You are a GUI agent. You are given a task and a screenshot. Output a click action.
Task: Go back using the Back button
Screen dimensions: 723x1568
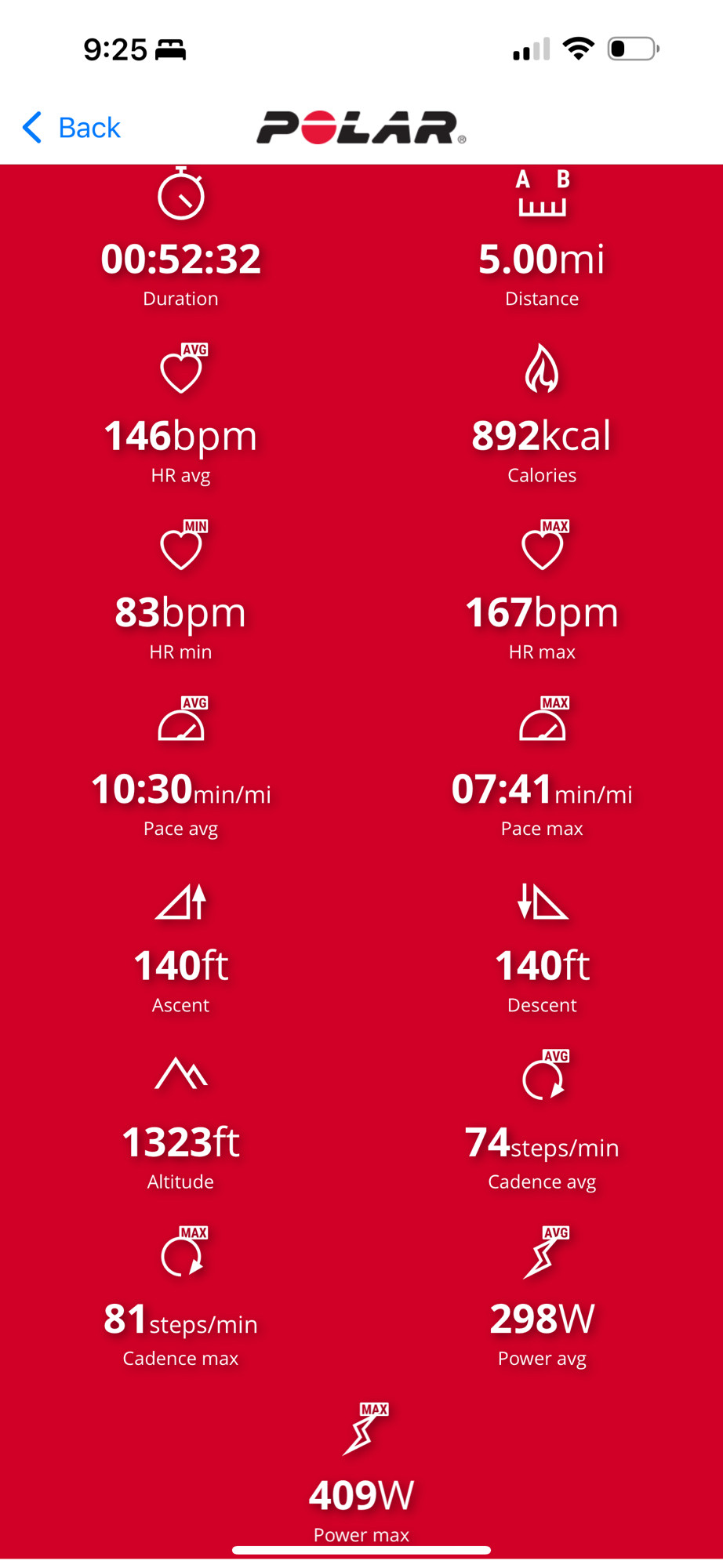[x=71, y=127]
